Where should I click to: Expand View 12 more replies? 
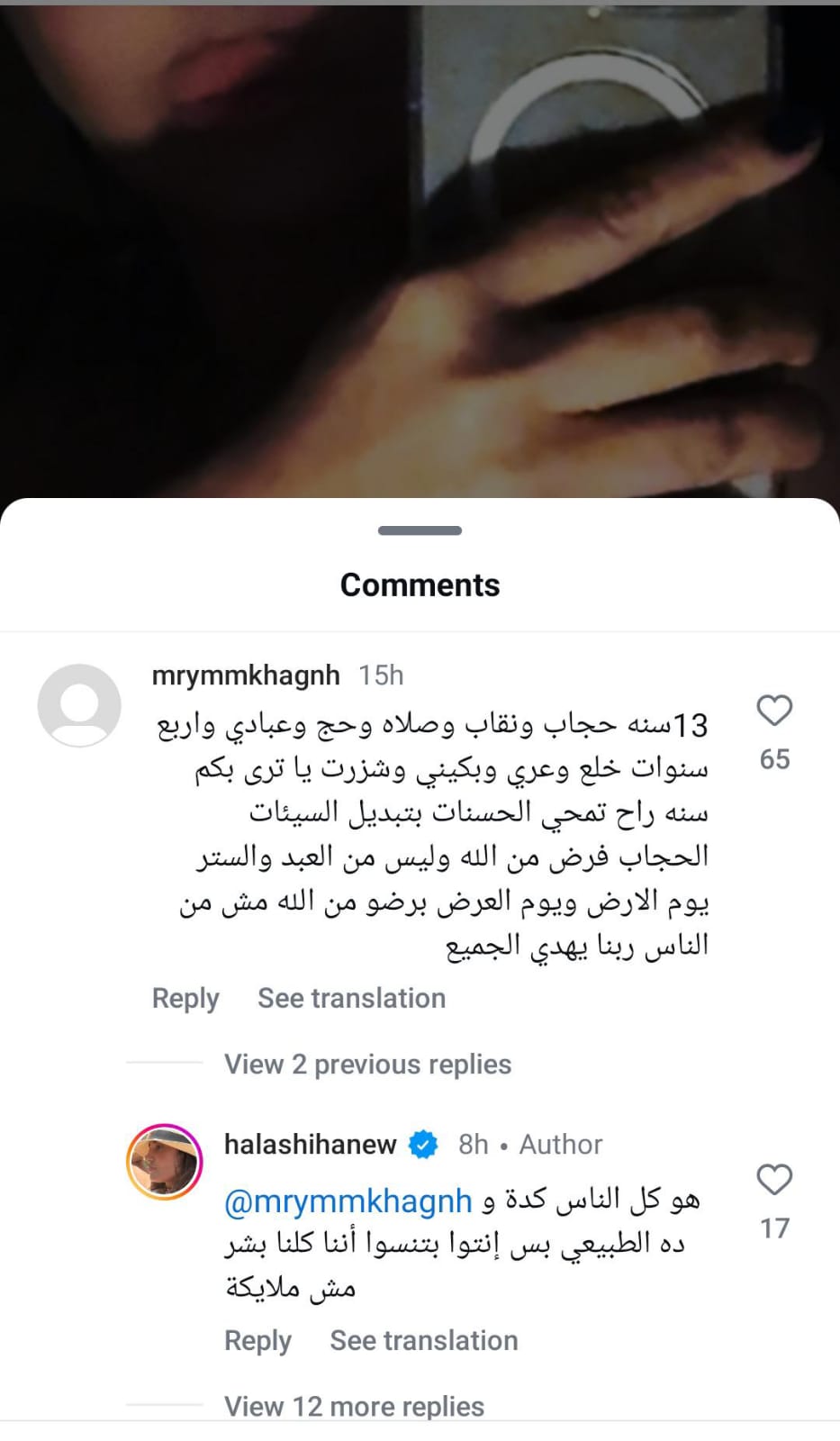354,1406
